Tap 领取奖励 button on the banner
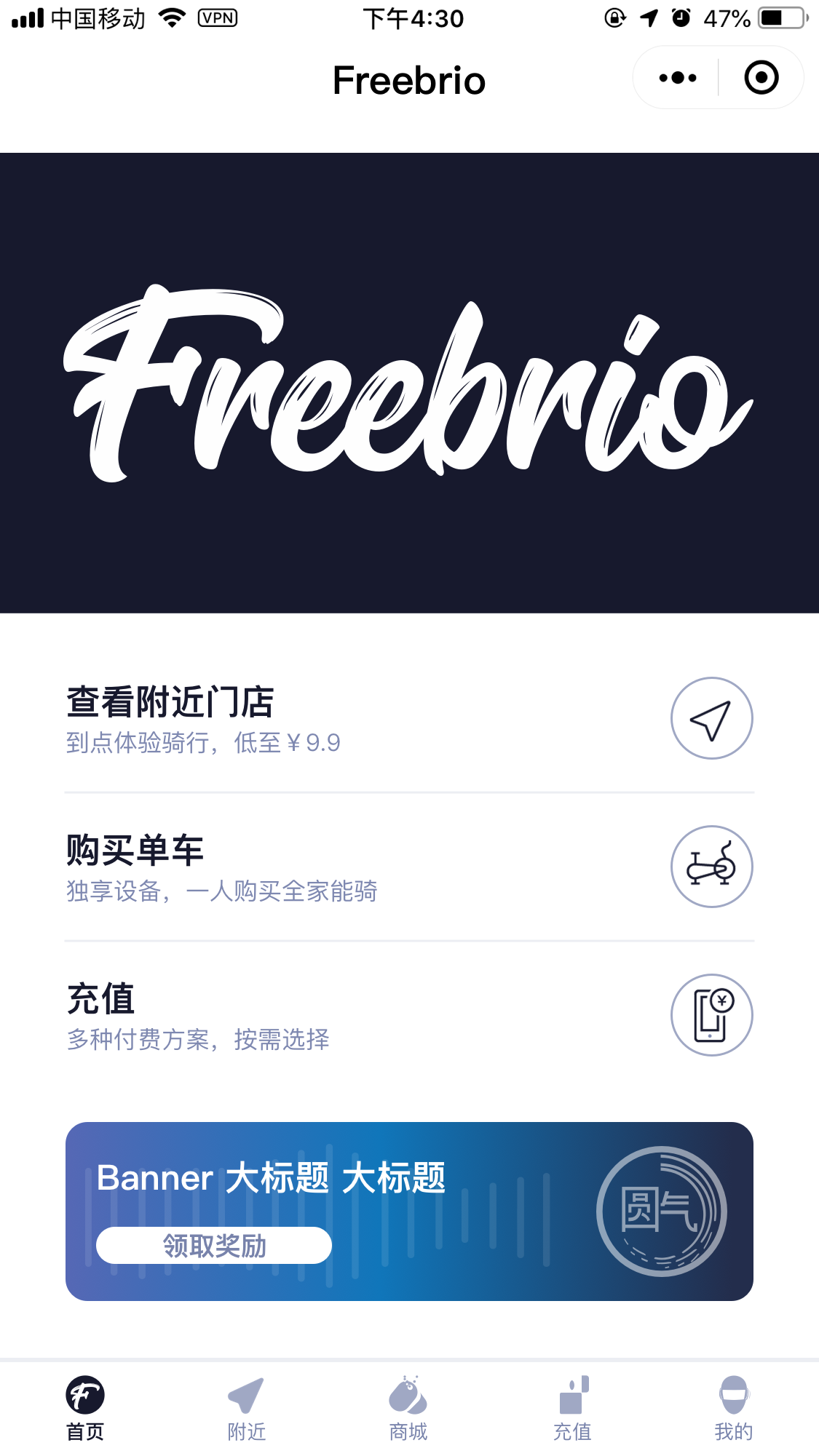 coord(214,1246)
